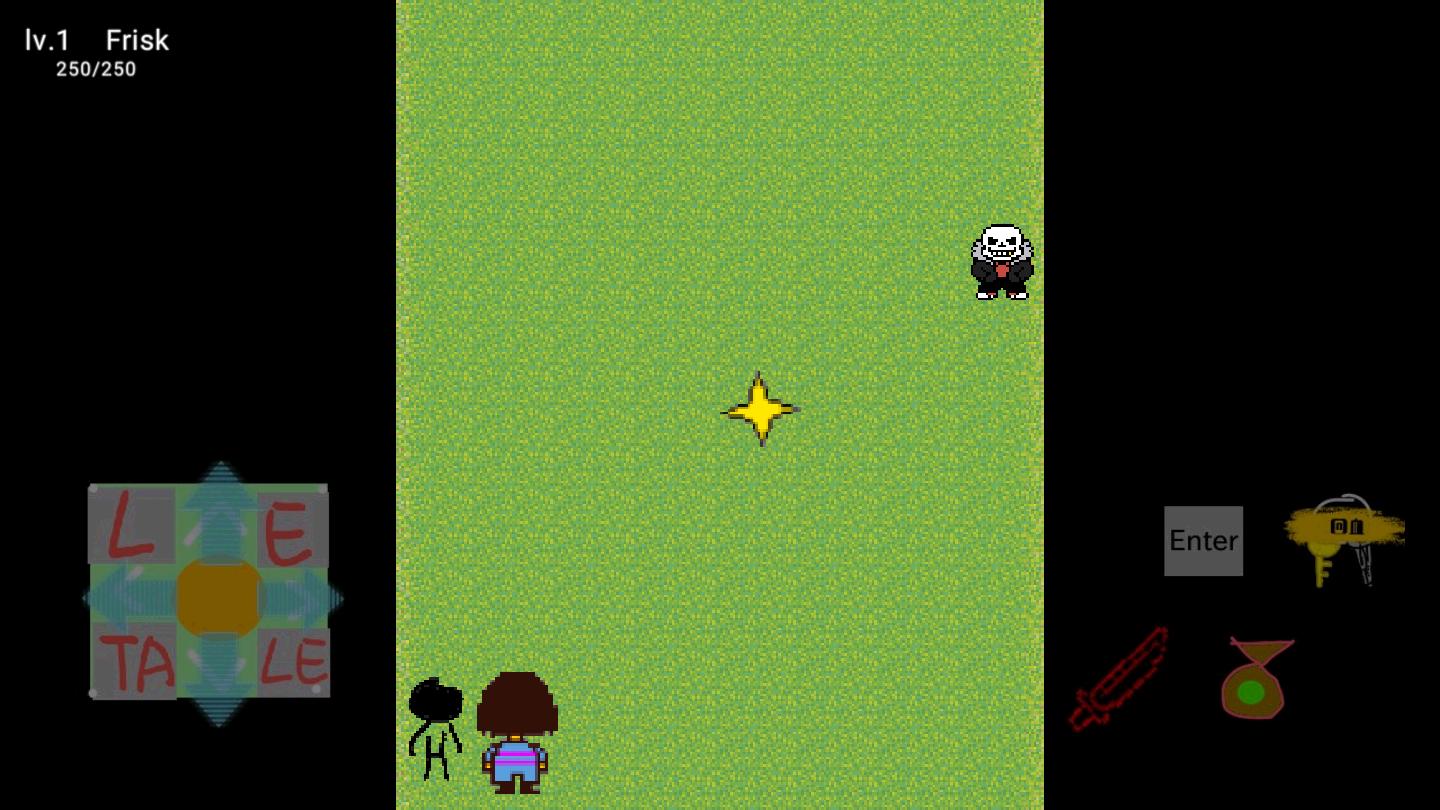Open the item bag icon

tap(1254, 680)
